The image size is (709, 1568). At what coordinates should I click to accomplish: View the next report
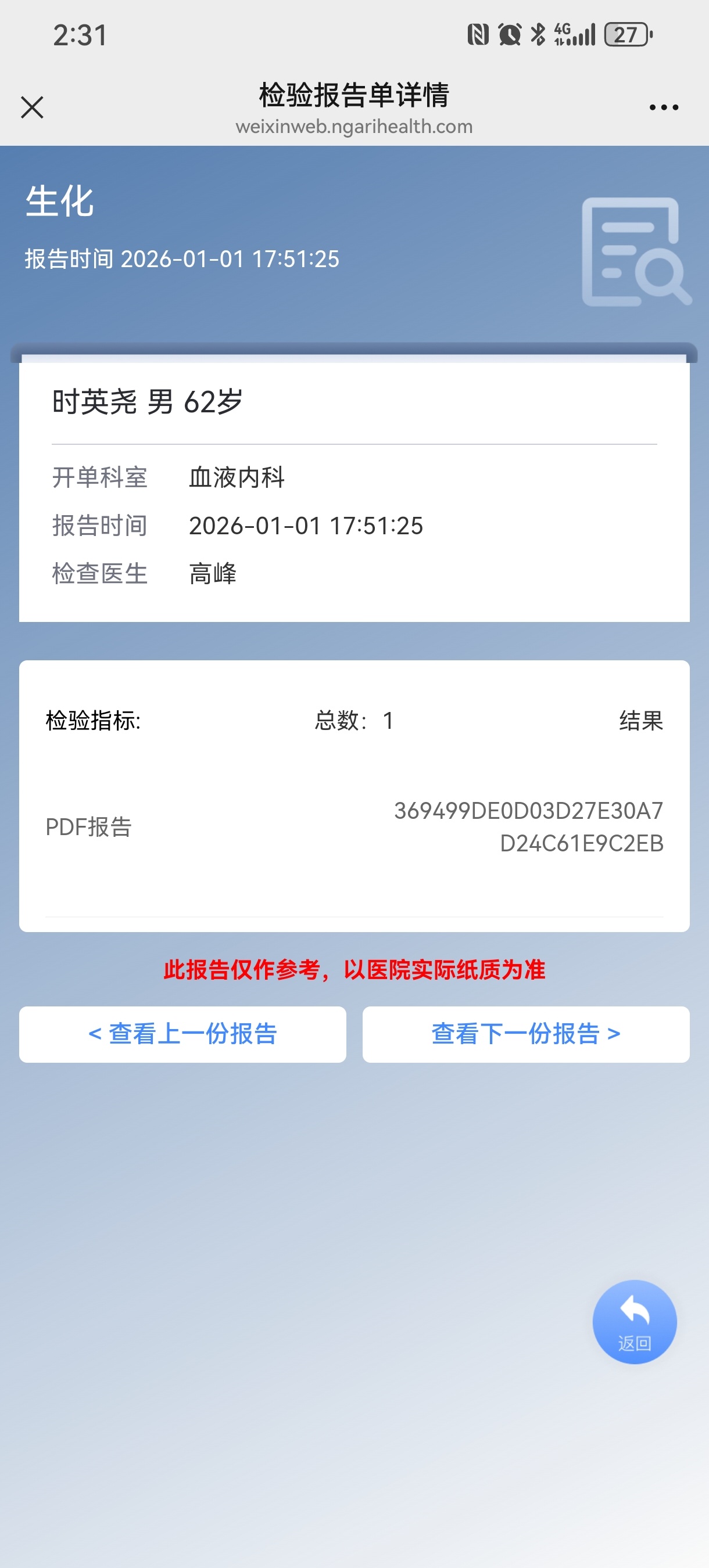coord(526,1034)
